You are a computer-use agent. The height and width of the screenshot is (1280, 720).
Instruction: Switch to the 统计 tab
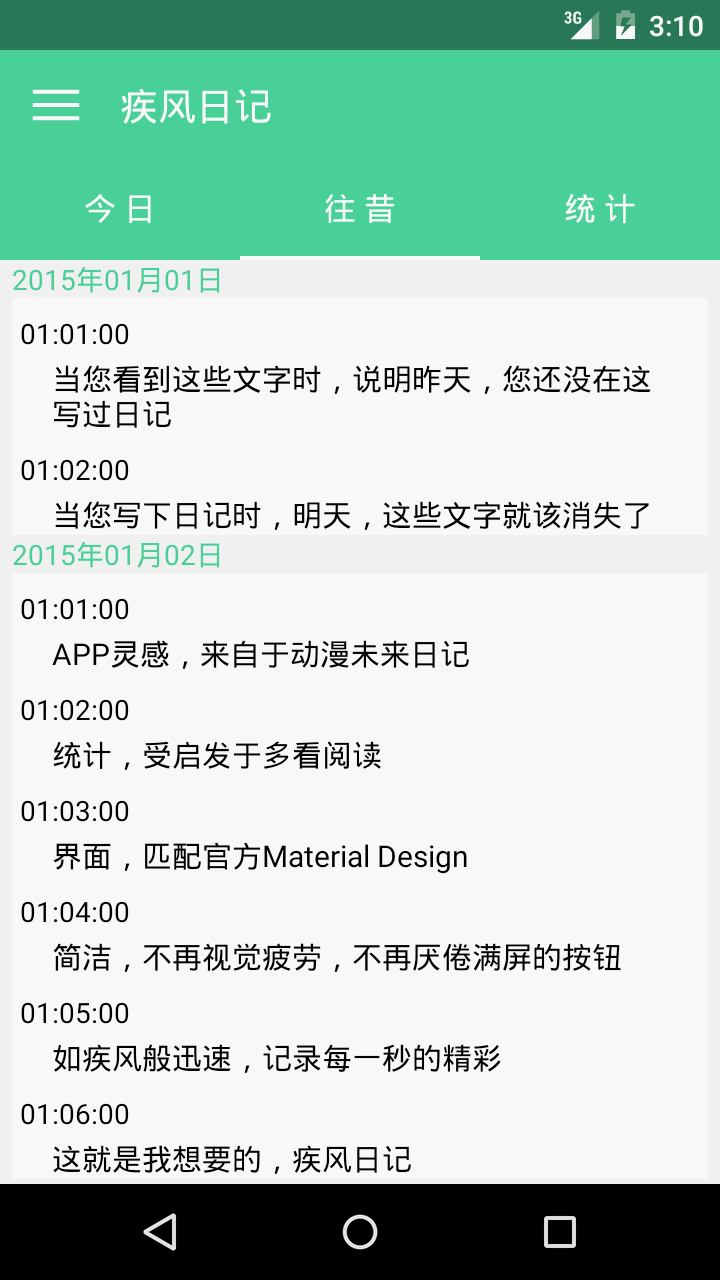coord(600,210)
